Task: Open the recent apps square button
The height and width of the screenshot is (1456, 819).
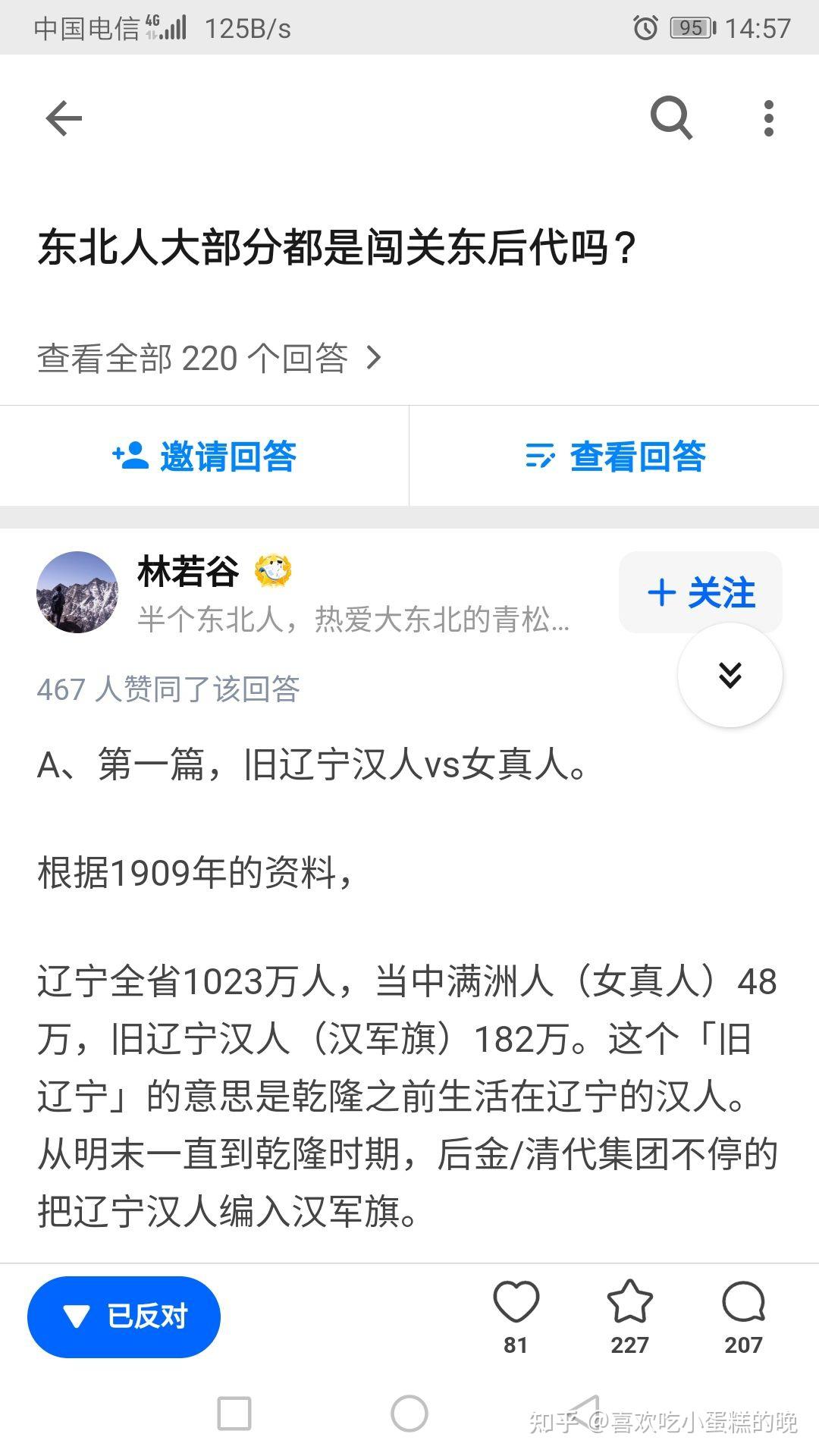Action: (234, 1414)
